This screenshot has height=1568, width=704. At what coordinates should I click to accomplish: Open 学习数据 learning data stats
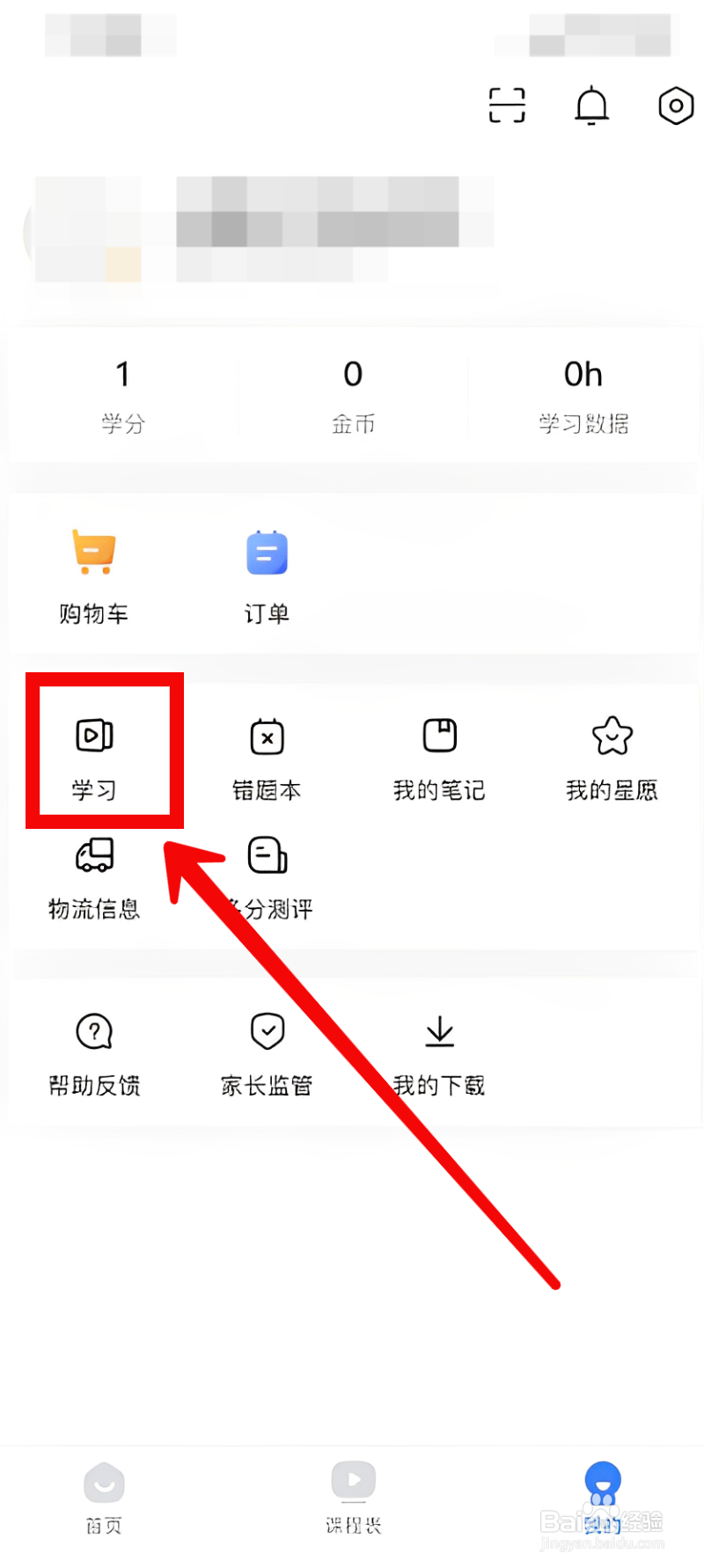tap(583, 393)
